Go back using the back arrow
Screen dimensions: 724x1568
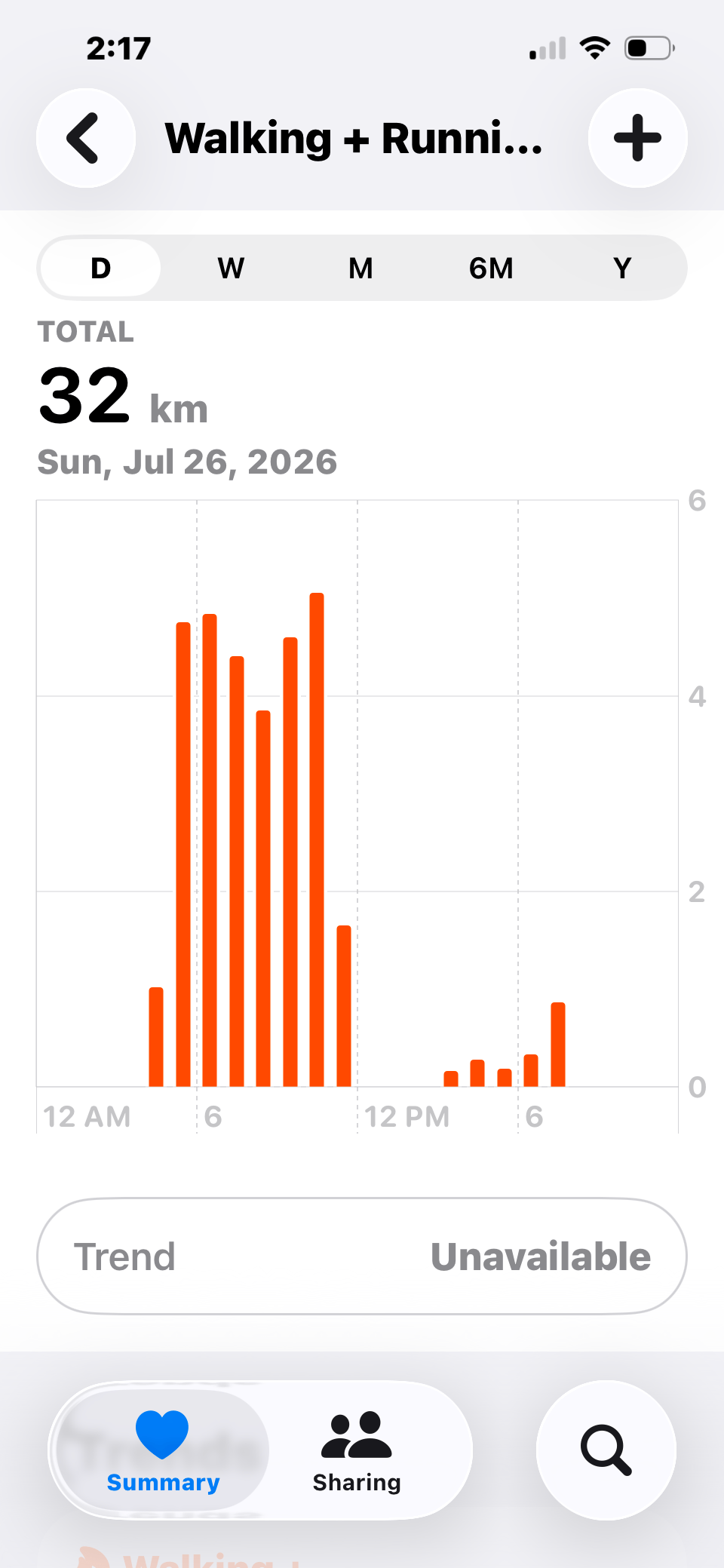(86, 138)
